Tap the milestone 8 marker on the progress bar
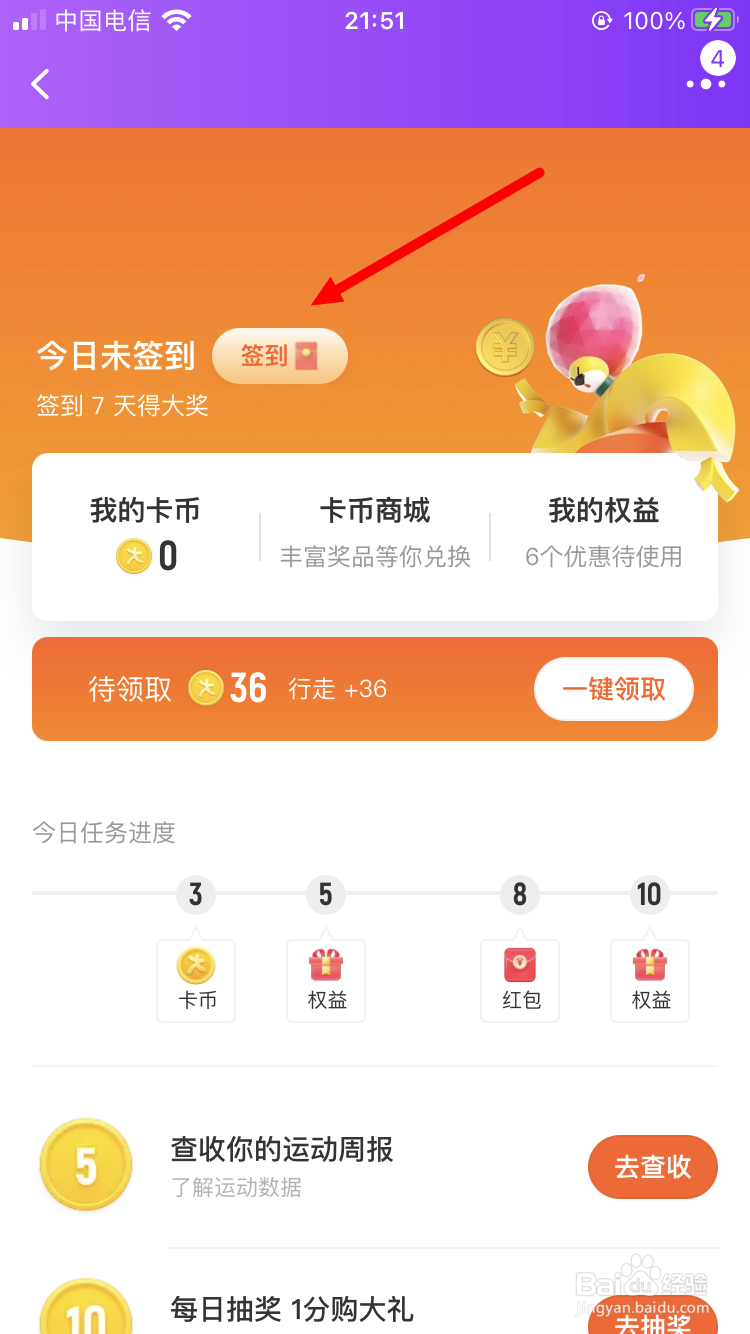Viewport: 750px width, 1334px height. [520, 895]
